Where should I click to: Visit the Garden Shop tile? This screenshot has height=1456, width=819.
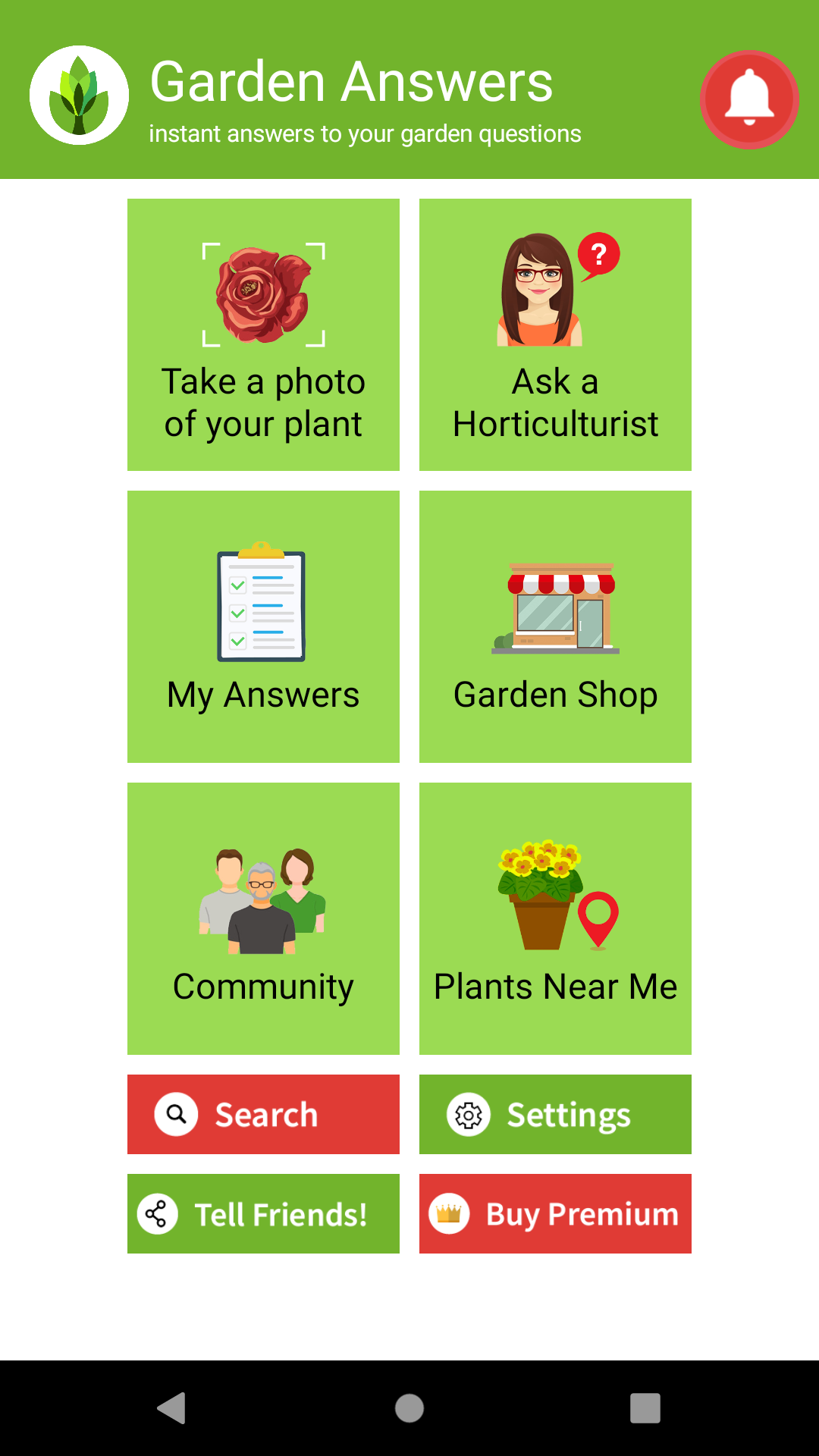point(555,626)
